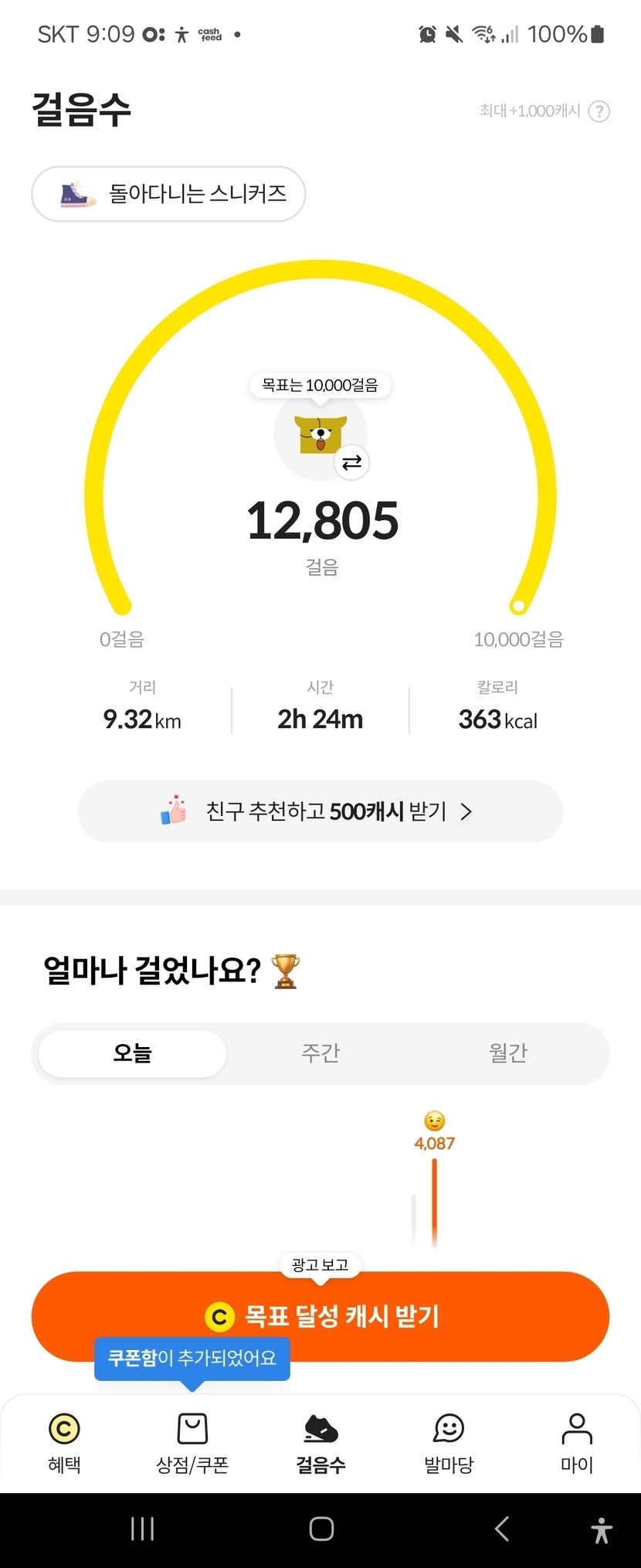Claim reward with 목표 달성 캐시 받기
Image resolution: width=641 pixels, height=1568 pixels.
[320, 1316]
